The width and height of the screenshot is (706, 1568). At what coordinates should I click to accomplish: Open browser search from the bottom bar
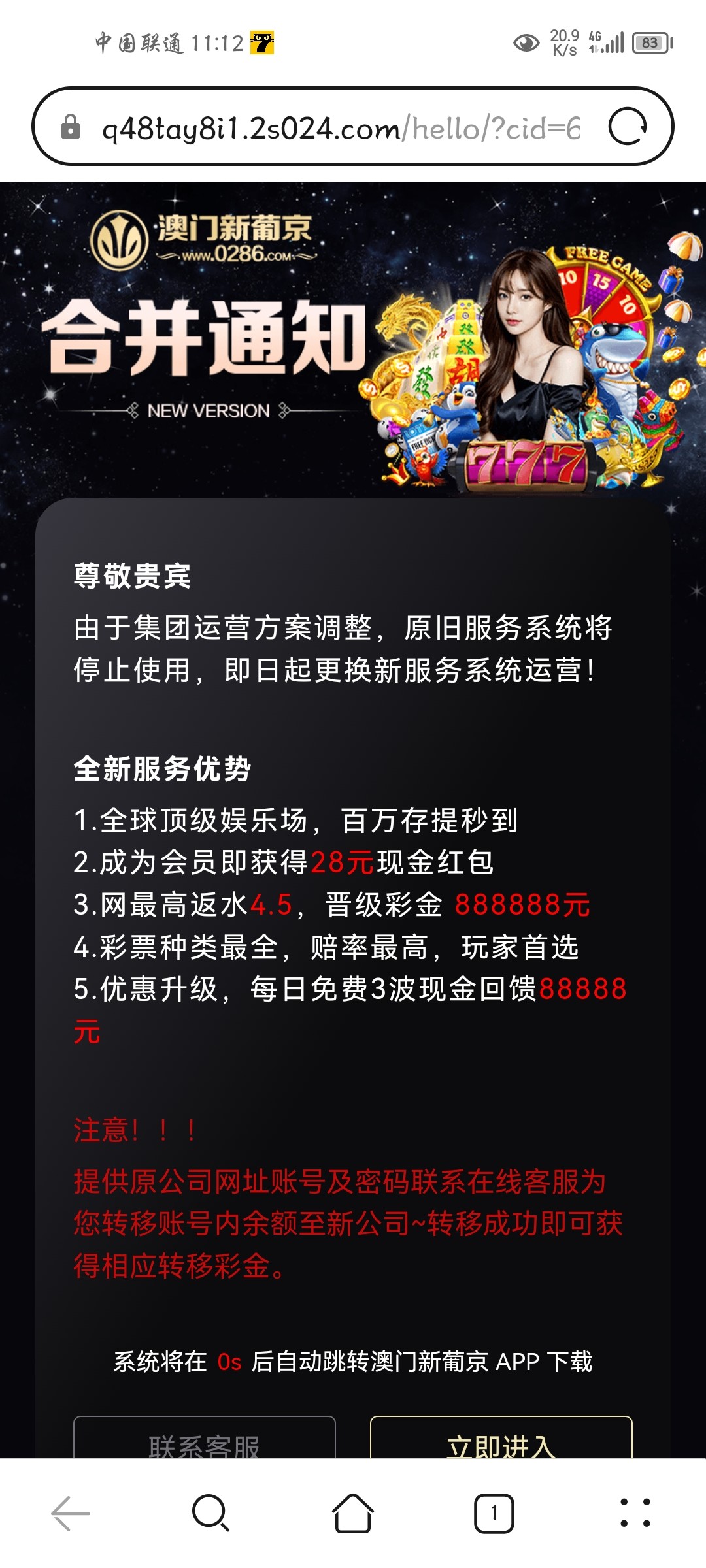point(211,1513)
